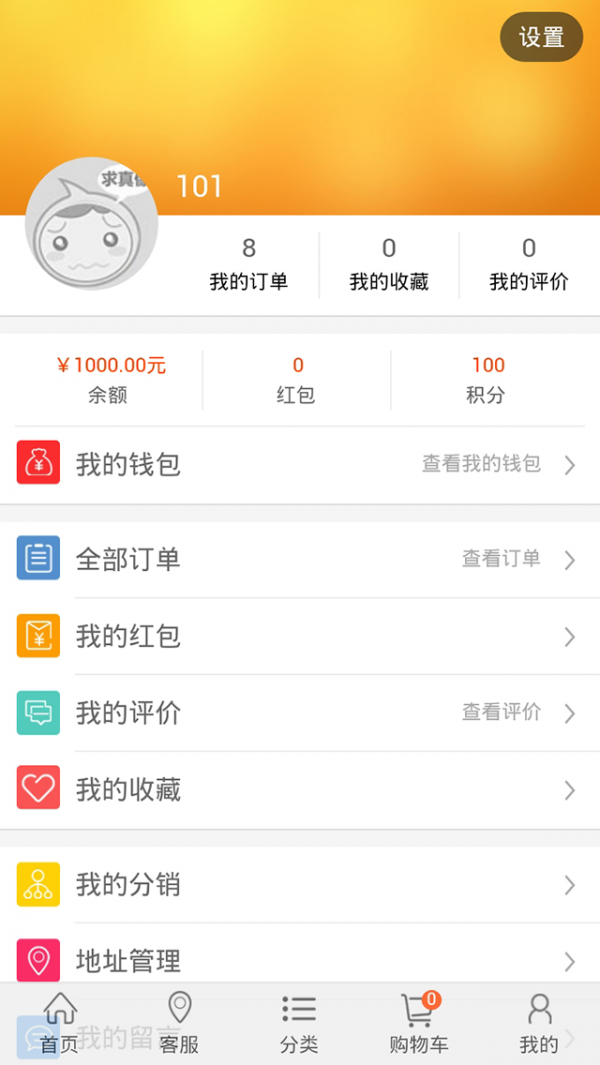This screenshot has width=600, height=1065.
Task: Open the 我的钱包 wallet row
Action: tap(300, 465)
